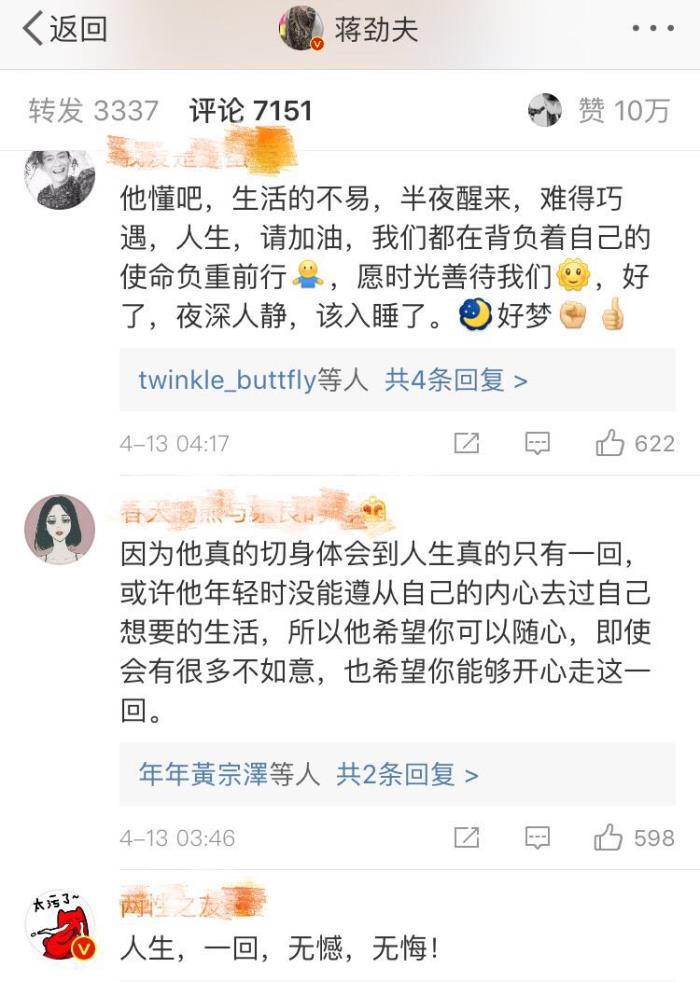
Task: Reply to the comment posted at 4-13 04:17
Action: (x=539, y=443)
